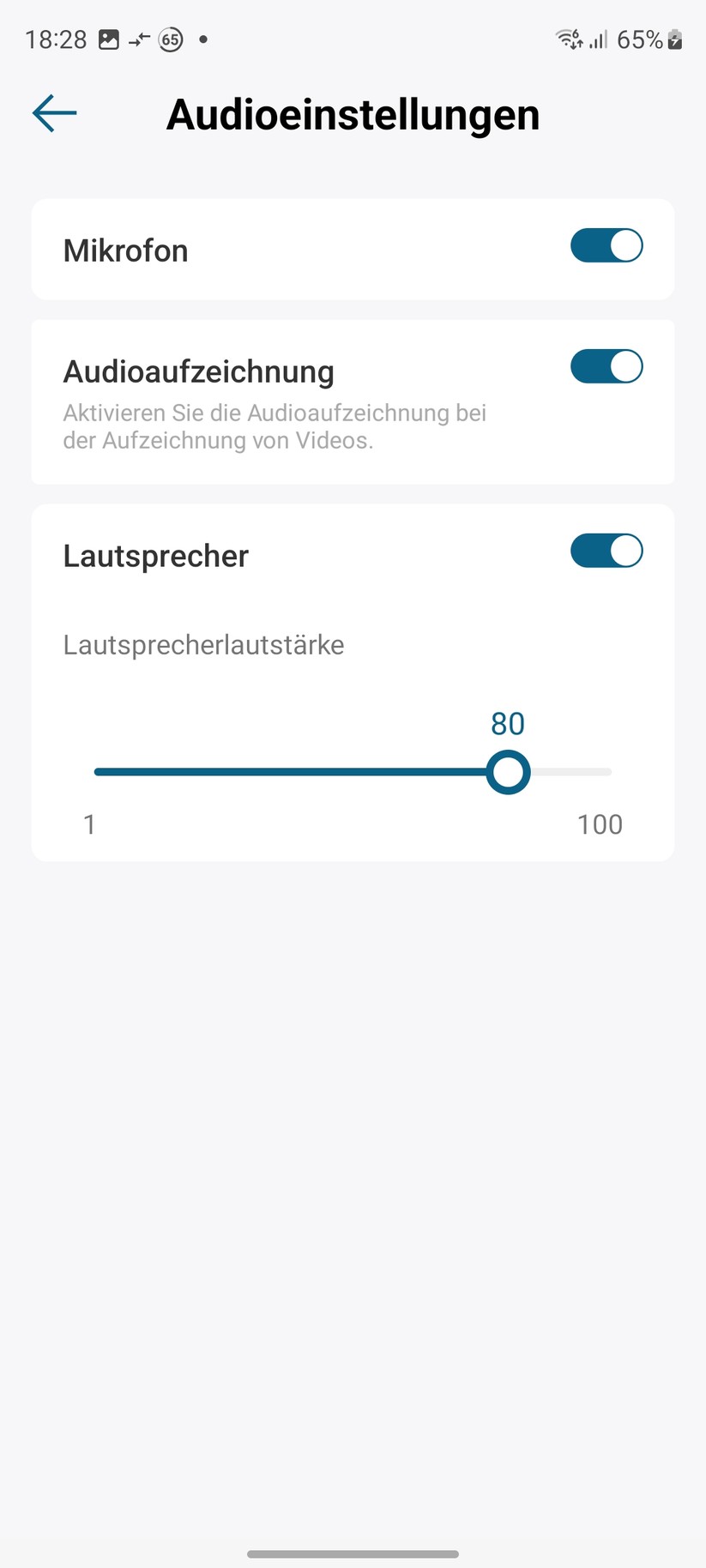Tap the minimum value 1 label
The image size is (706, 1568).
tap(88, 823)
